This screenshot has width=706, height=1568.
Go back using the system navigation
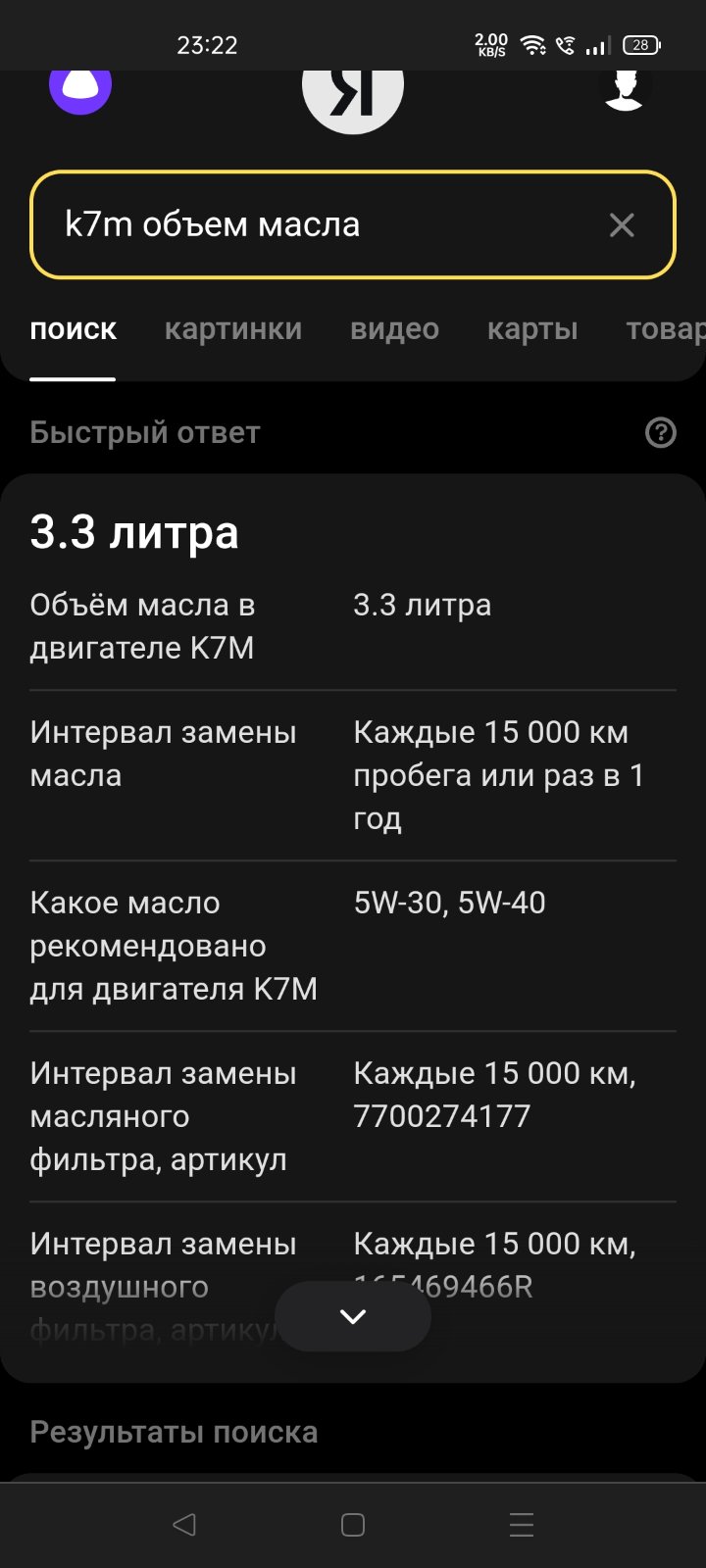click(184, 1524)
